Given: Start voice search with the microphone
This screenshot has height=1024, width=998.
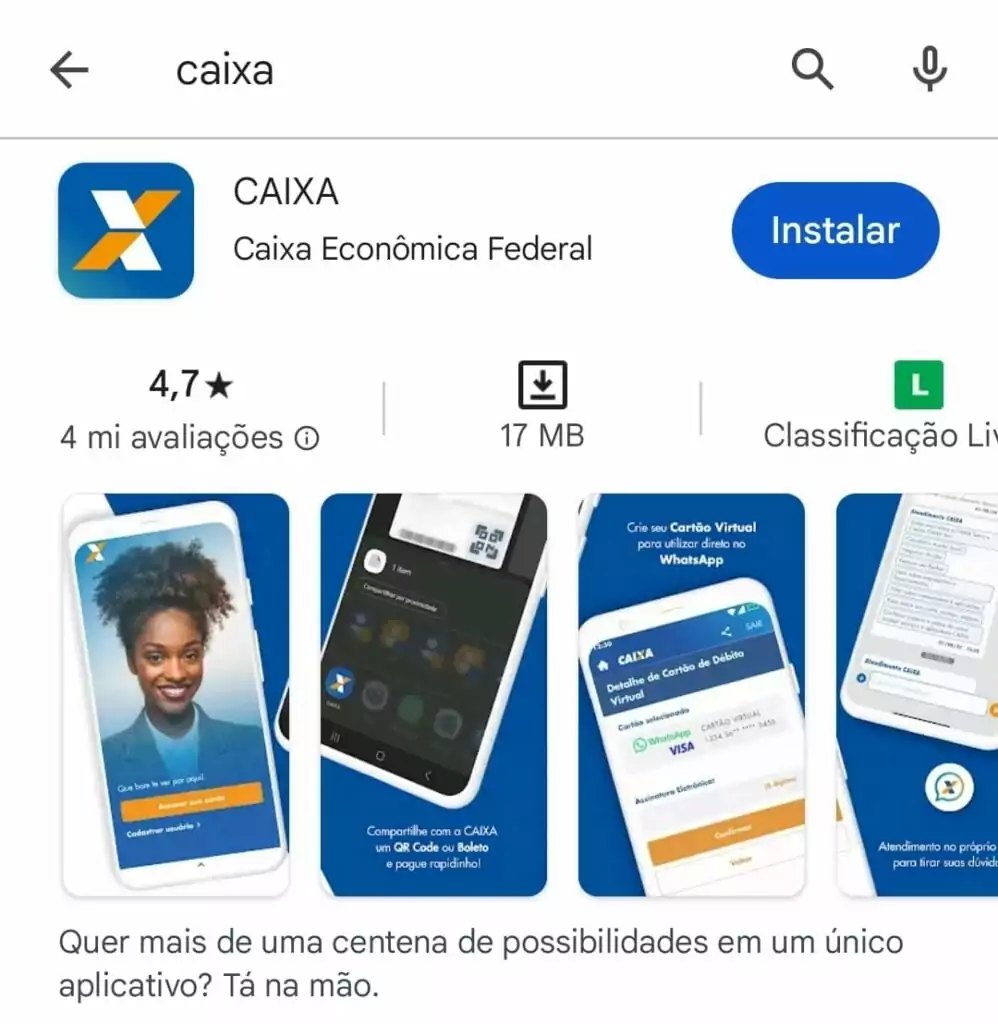Looking at the screenshot, I should click(930, 70).
